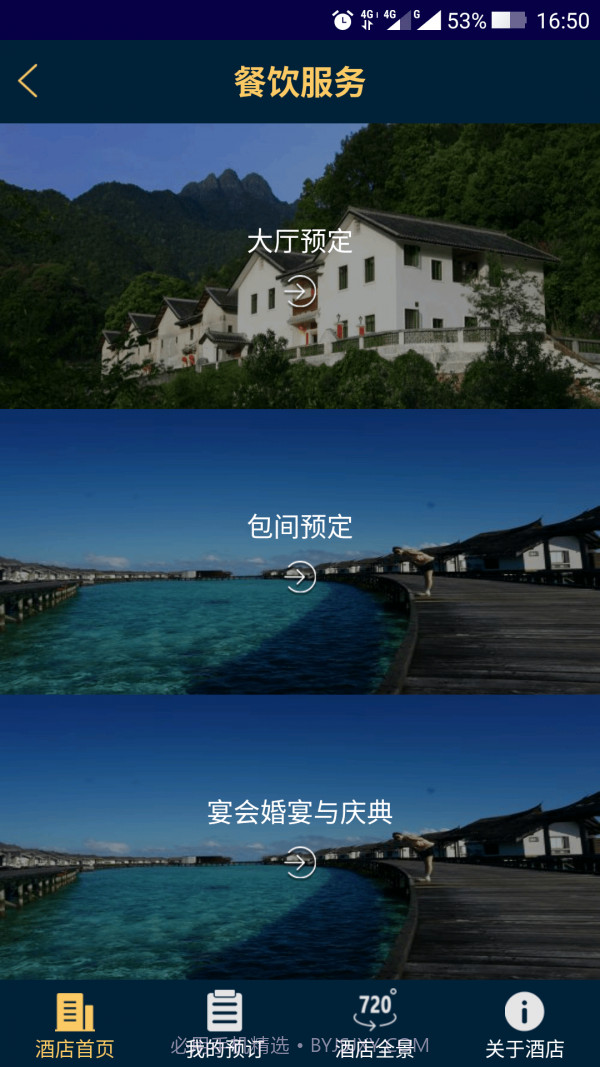Viewport: 600px width, 1067px height.
Task: Switch to the 酒店首页 tab
Action: click(75, 1024)
